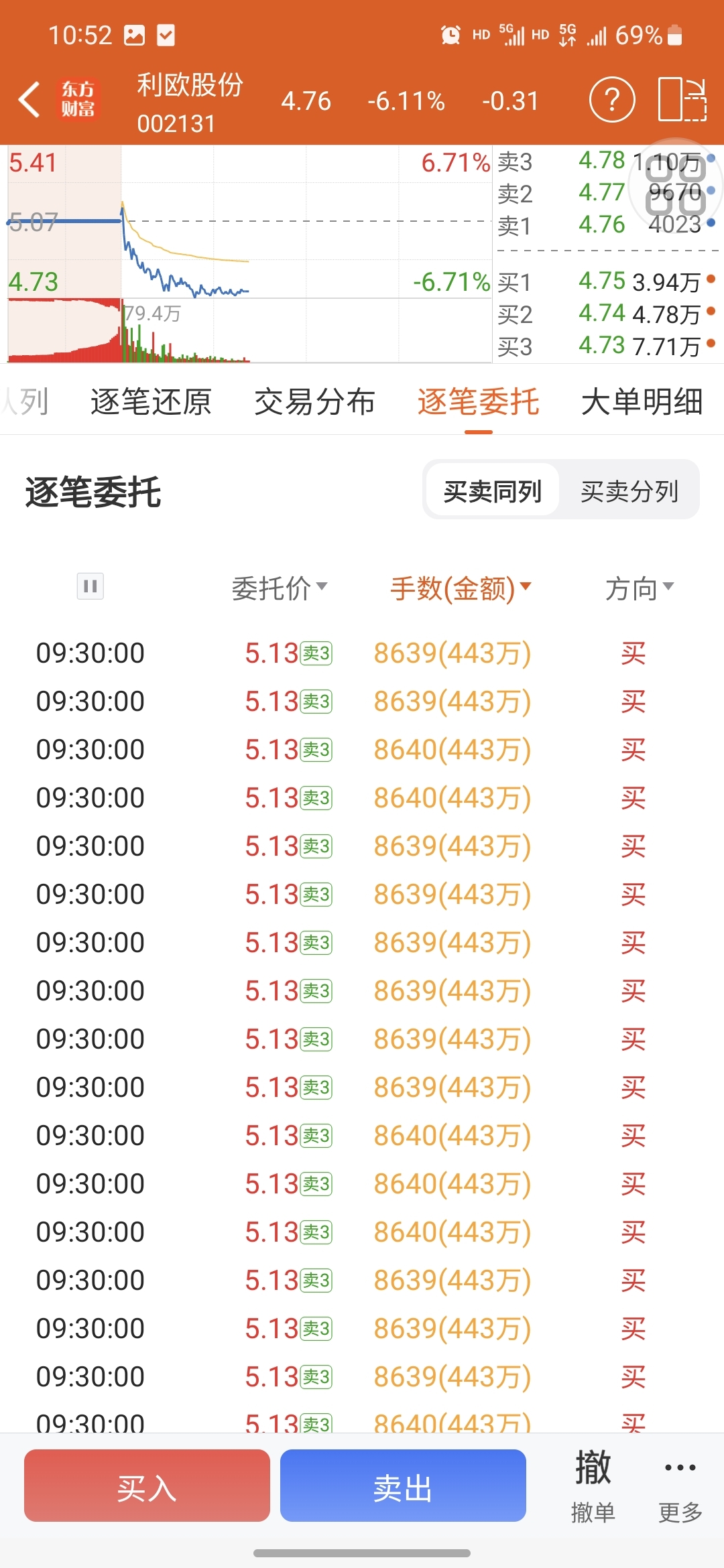
Task: Open the 更多 options menu
Action: tap(680, 1486)
